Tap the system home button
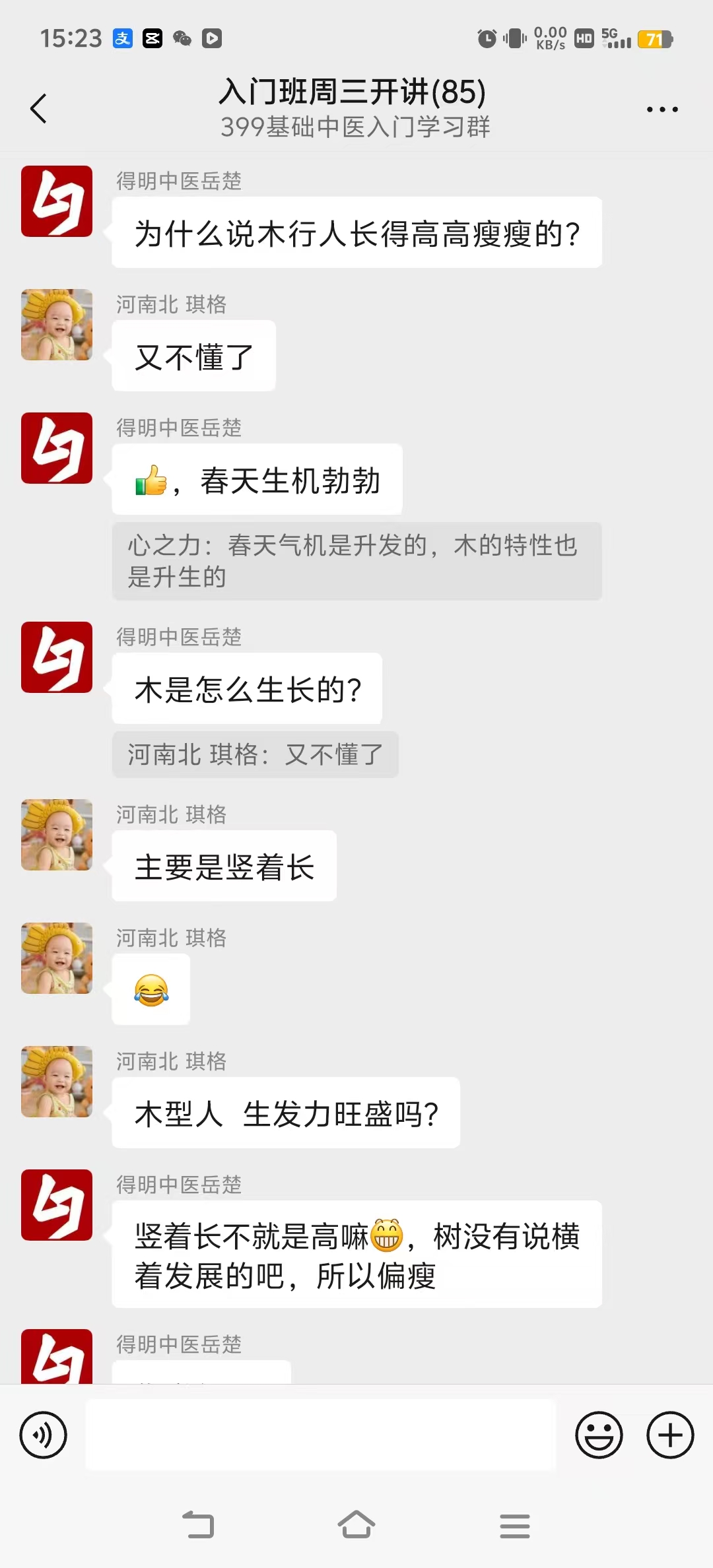The height and width of the screenshot is (1568, 713). [x=356, y=1525]
